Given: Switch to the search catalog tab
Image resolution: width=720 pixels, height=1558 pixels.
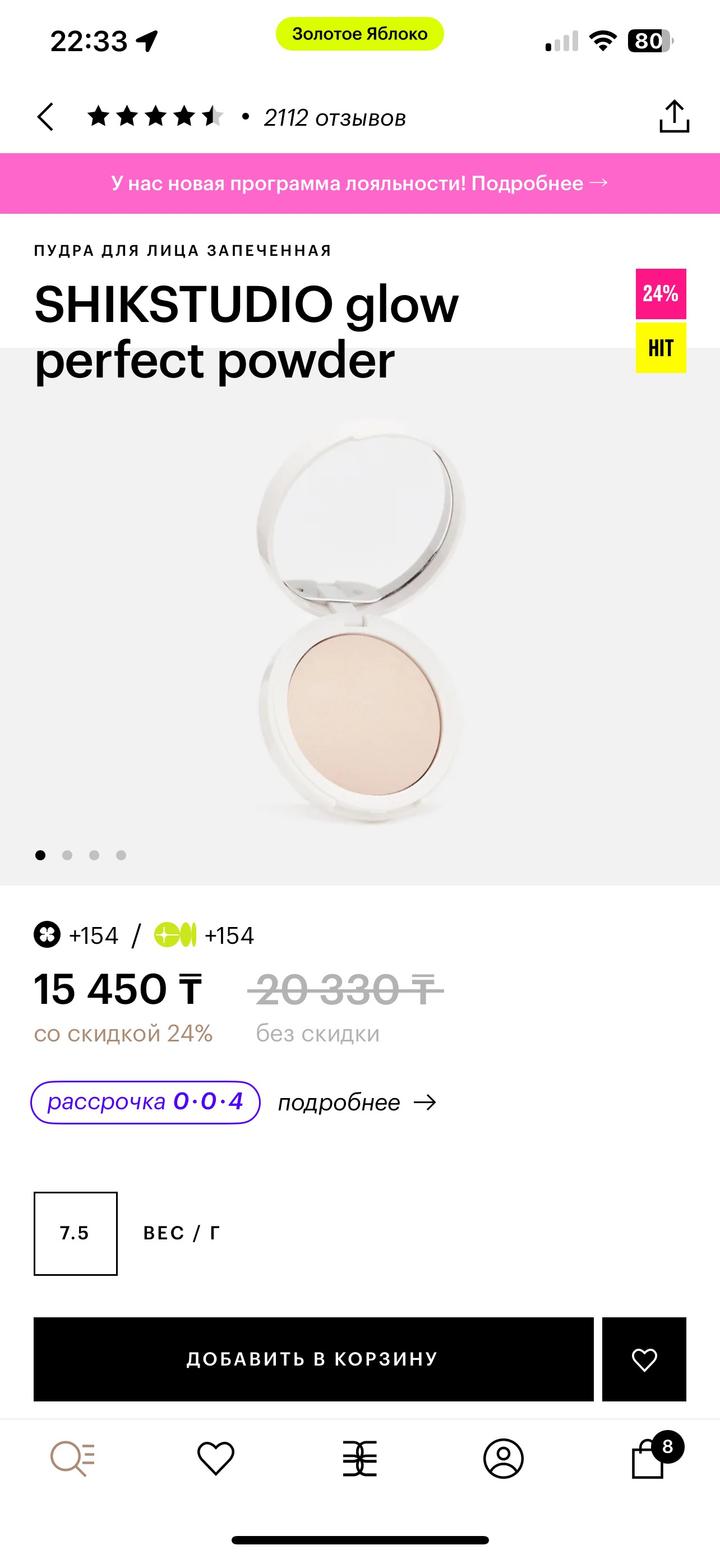Looking at the screenshot, I should (72, 1458).
